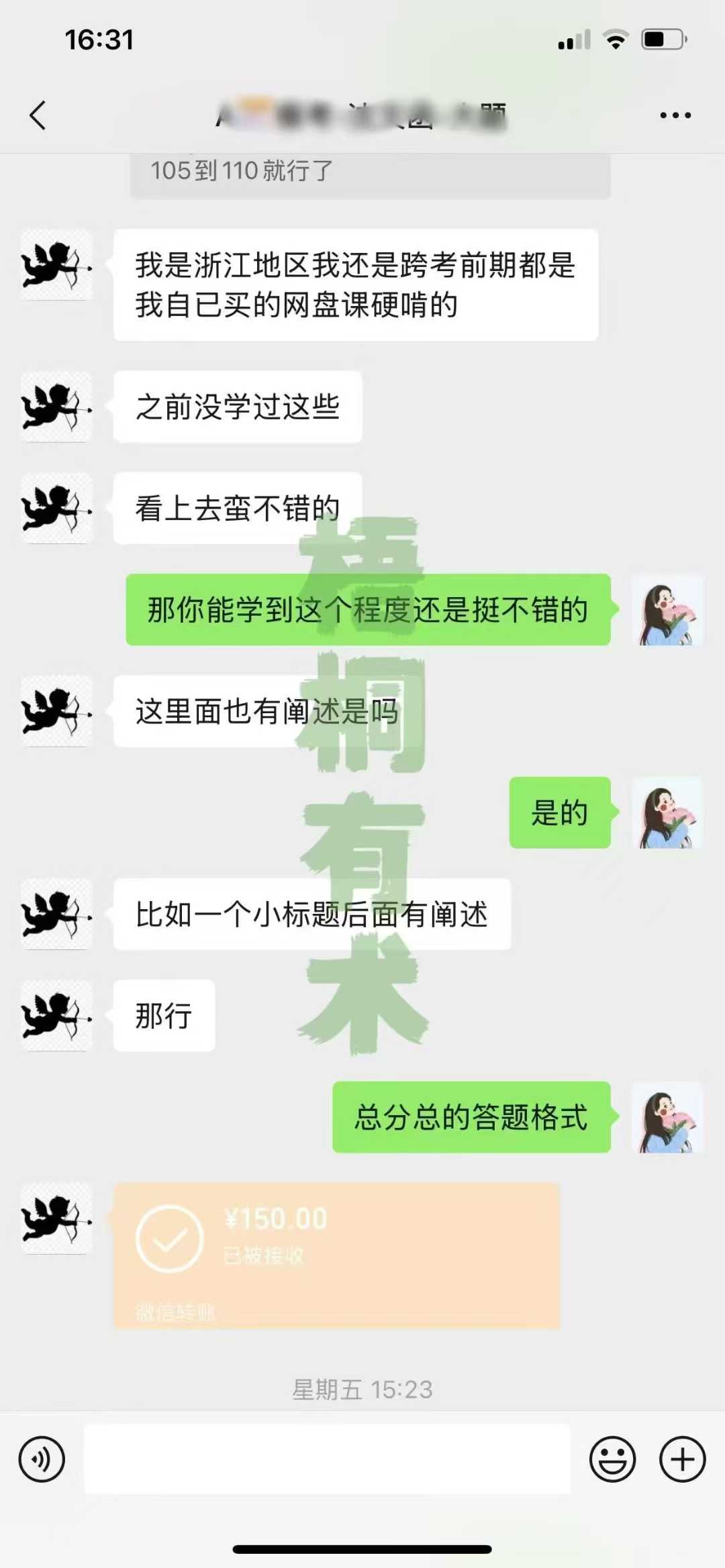Open the sender's avatar beside 之前没学过这些
The width and height of the screenshot is (725, 1568).
click(x=56, y=407)
